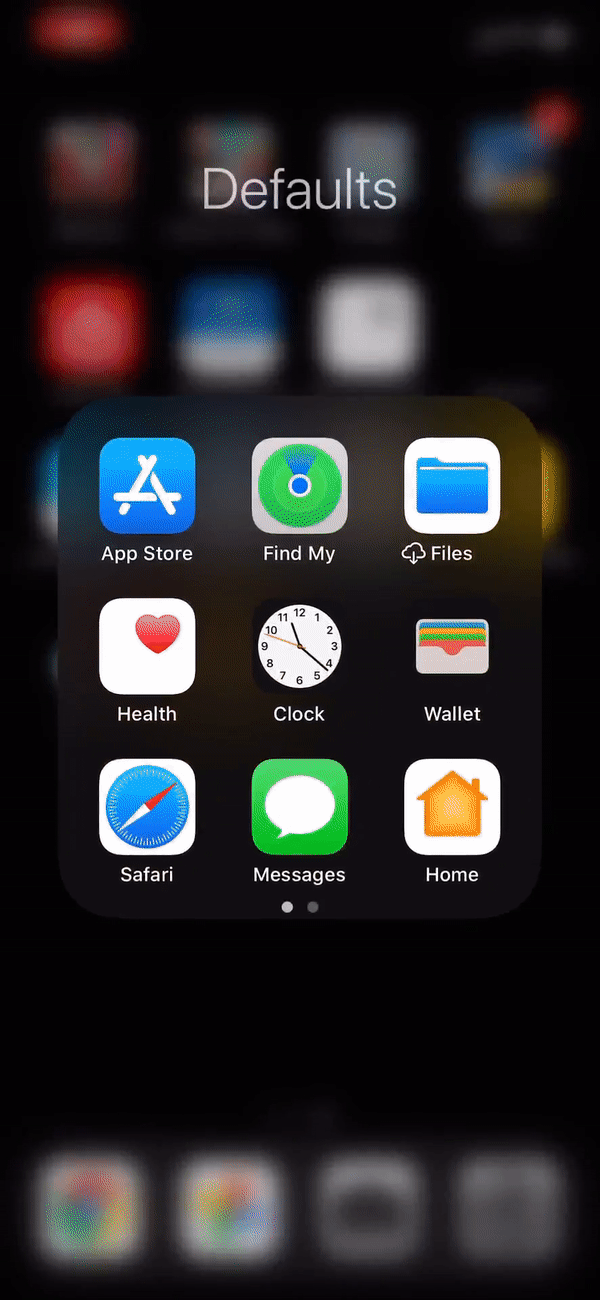The width and height of the screenshot is (600, 1300).
Task: Open the App Store app
Action: [x=147, y=485]
